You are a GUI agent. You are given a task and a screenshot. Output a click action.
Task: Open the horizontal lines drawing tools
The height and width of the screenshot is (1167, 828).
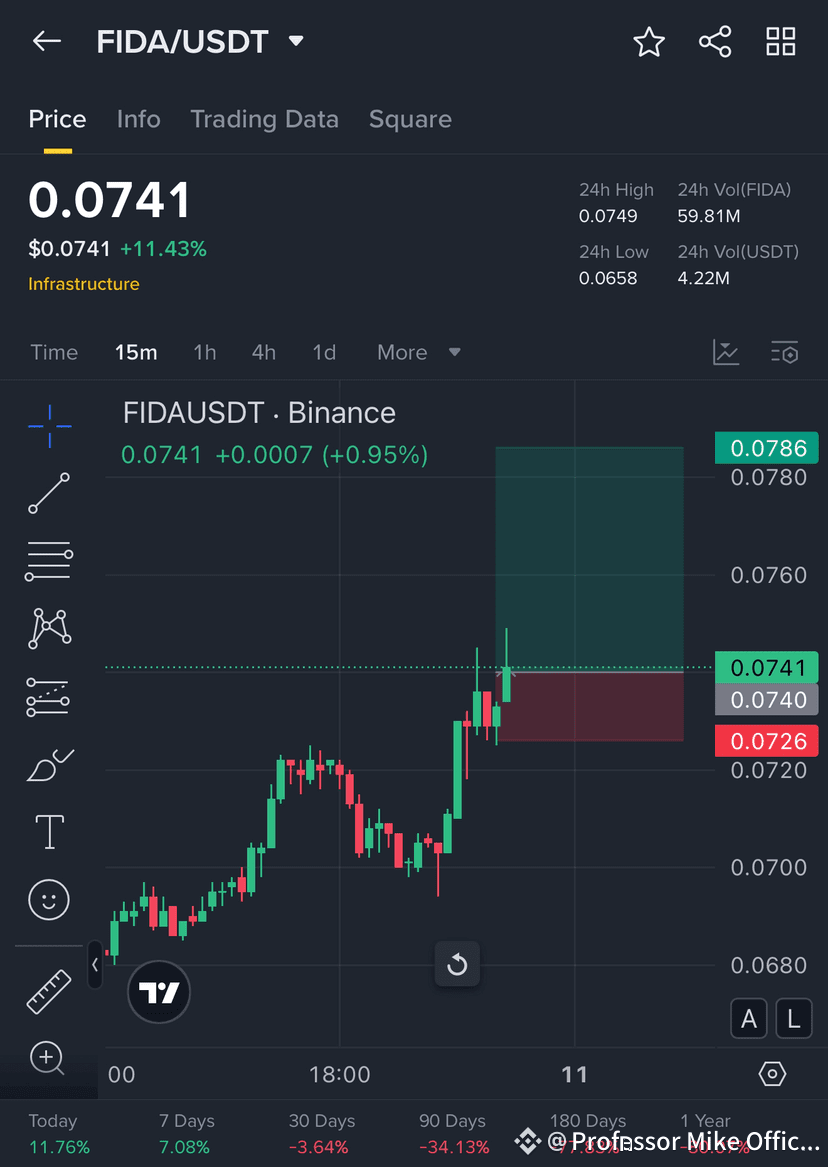48,560
